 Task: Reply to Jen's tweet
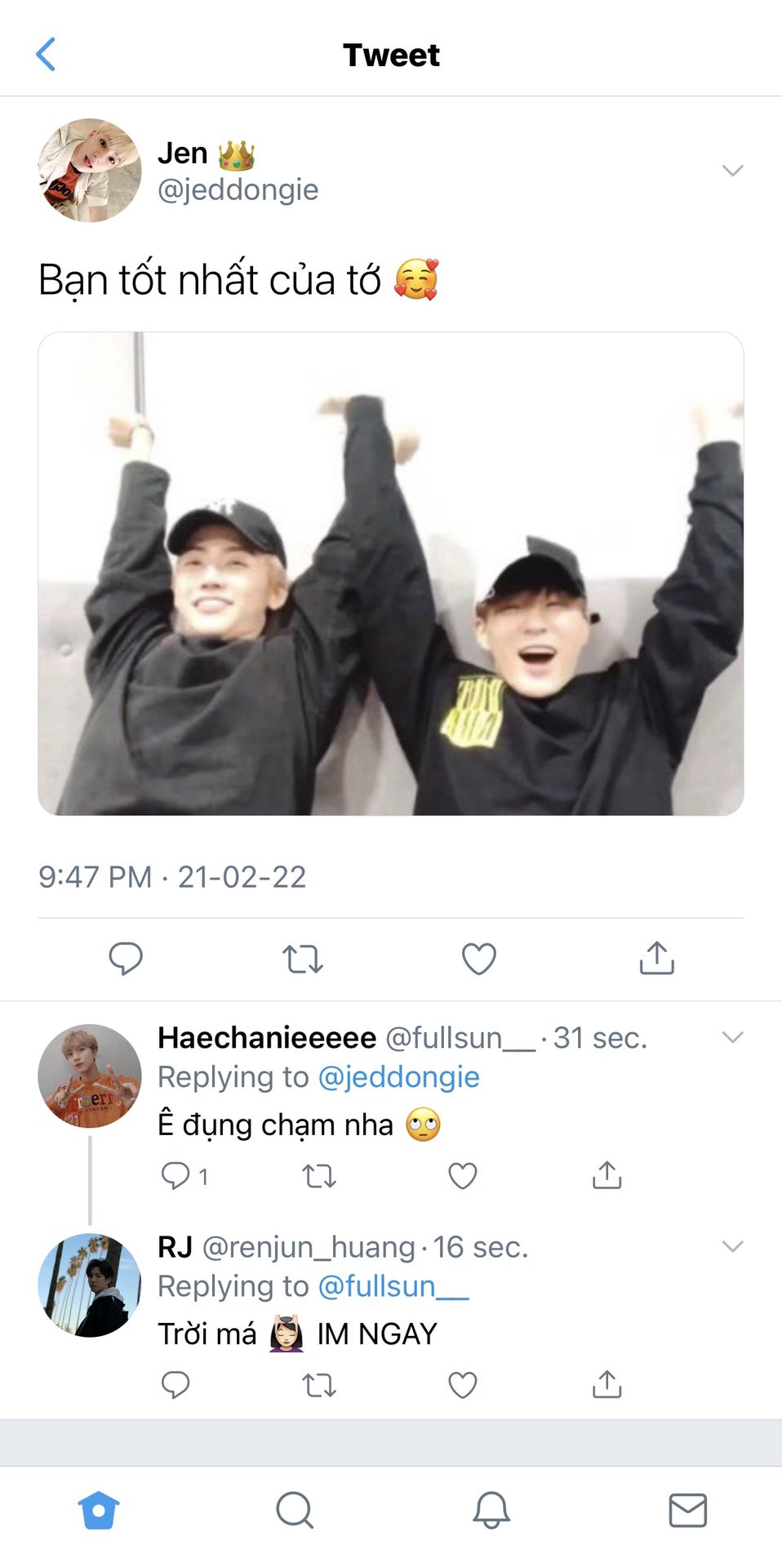click(126, 958)
